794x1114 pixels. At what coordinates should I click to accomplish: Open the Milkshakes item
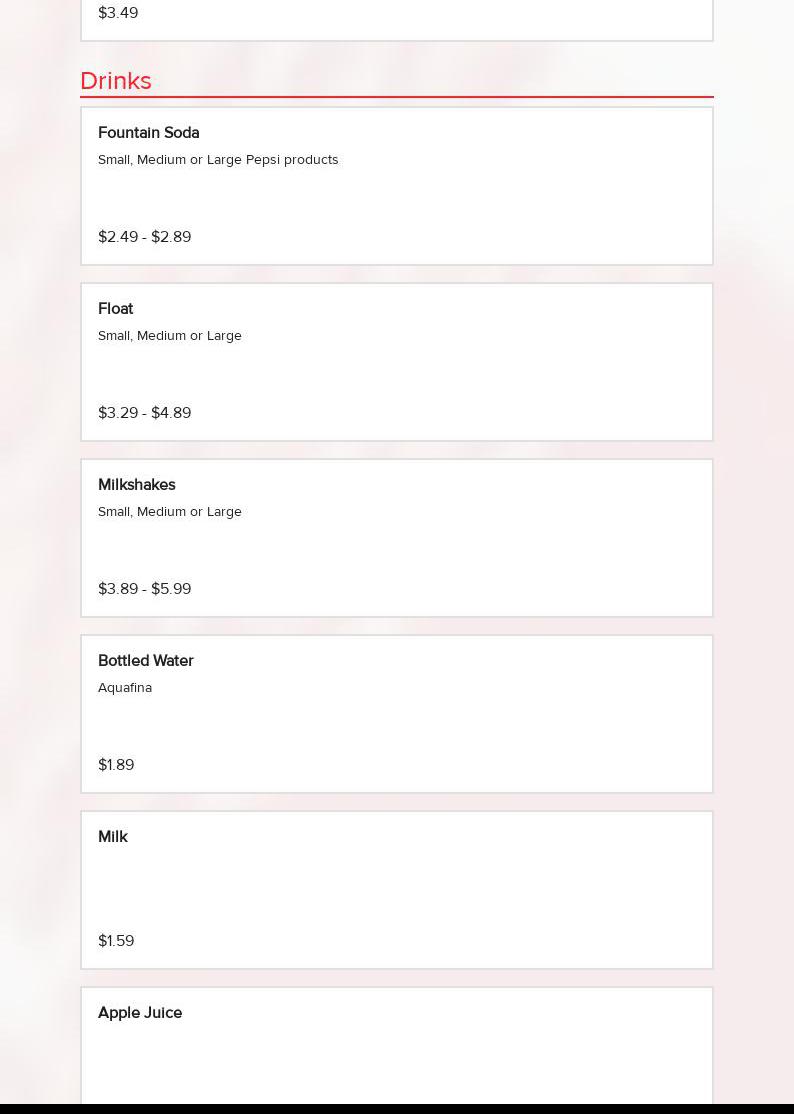[396, 538]
